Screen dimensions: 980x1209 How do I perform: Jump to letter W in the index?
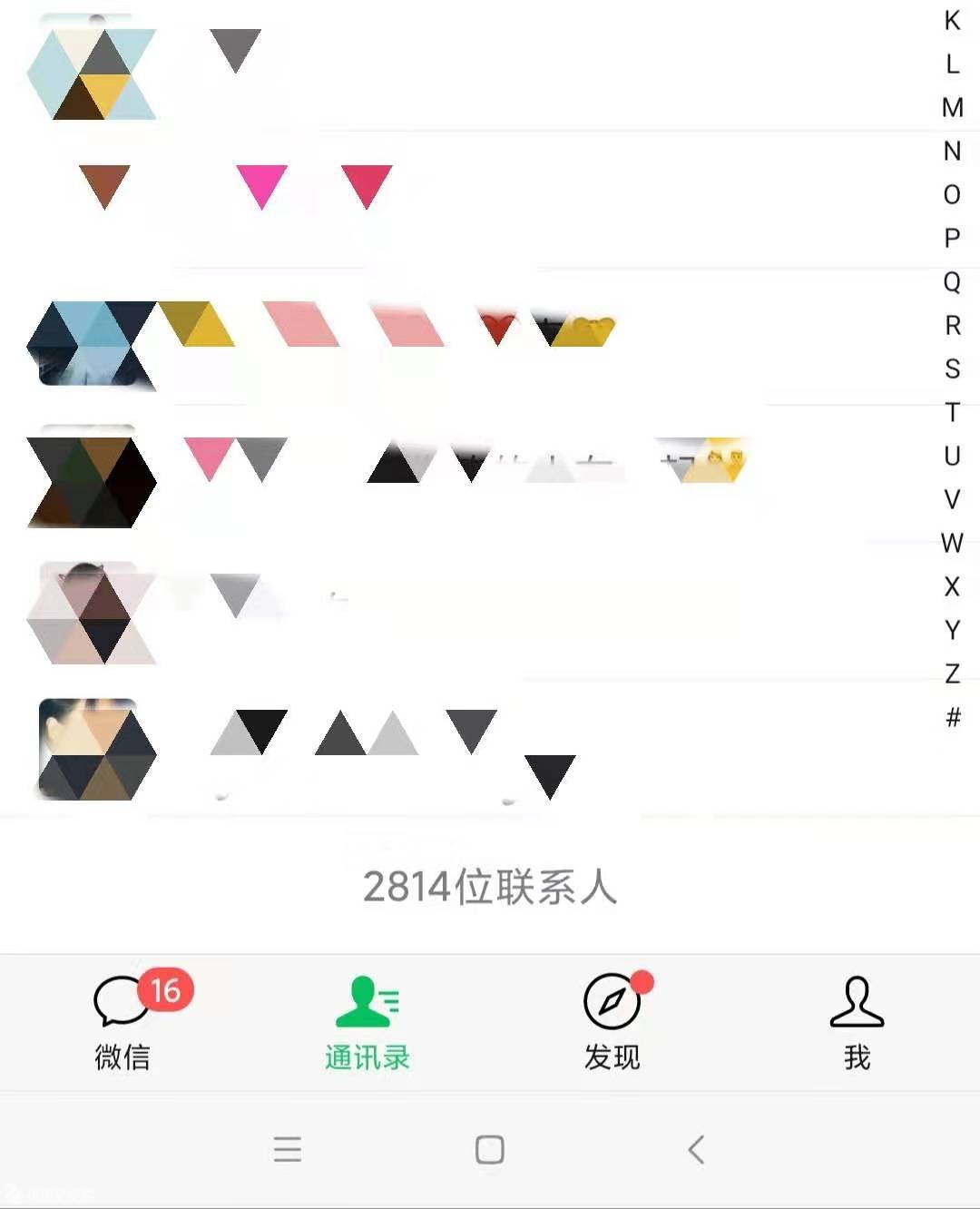952,543
